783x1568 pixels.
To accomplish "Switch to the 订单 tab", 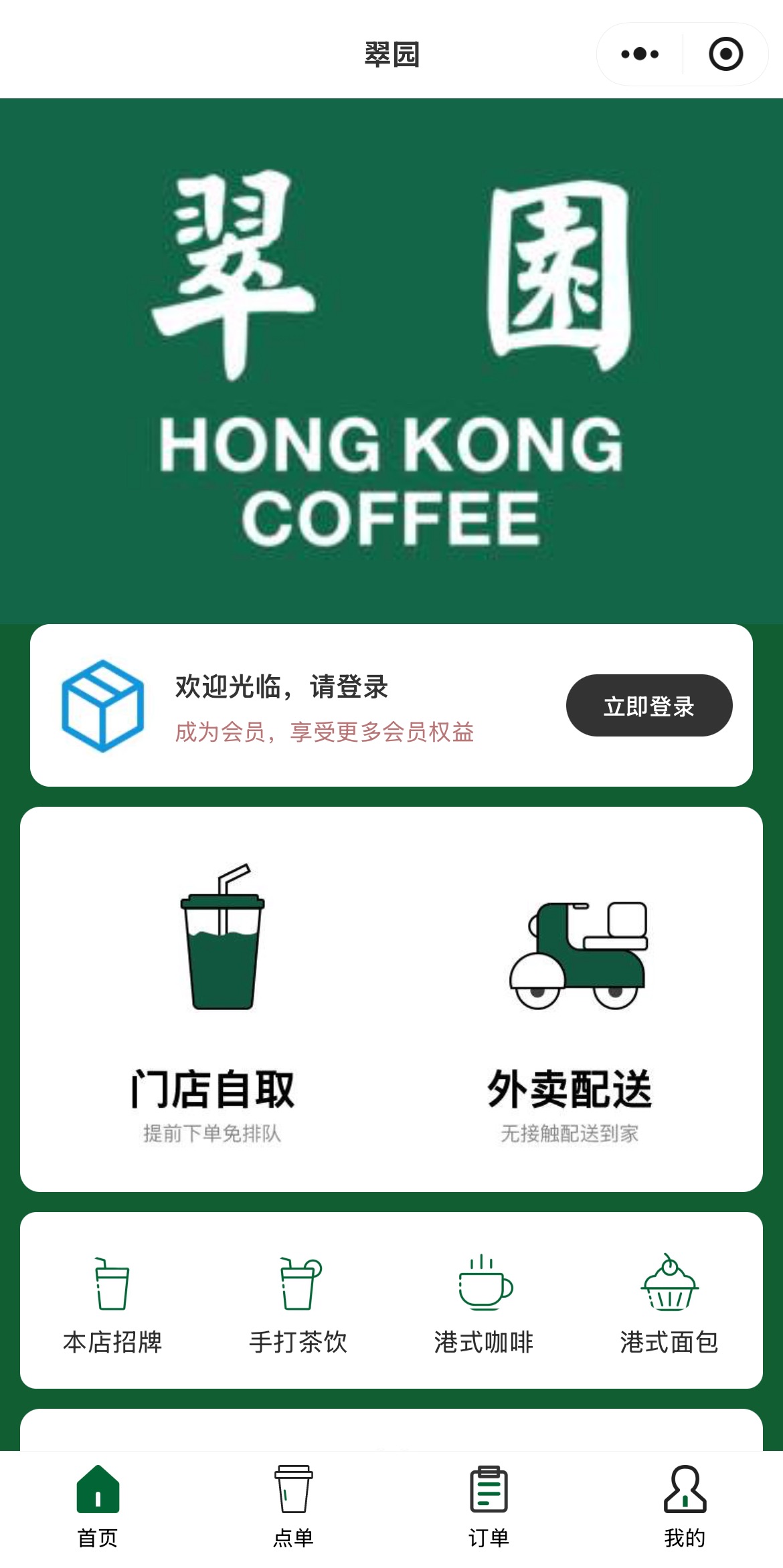I will click(489, 1507).
